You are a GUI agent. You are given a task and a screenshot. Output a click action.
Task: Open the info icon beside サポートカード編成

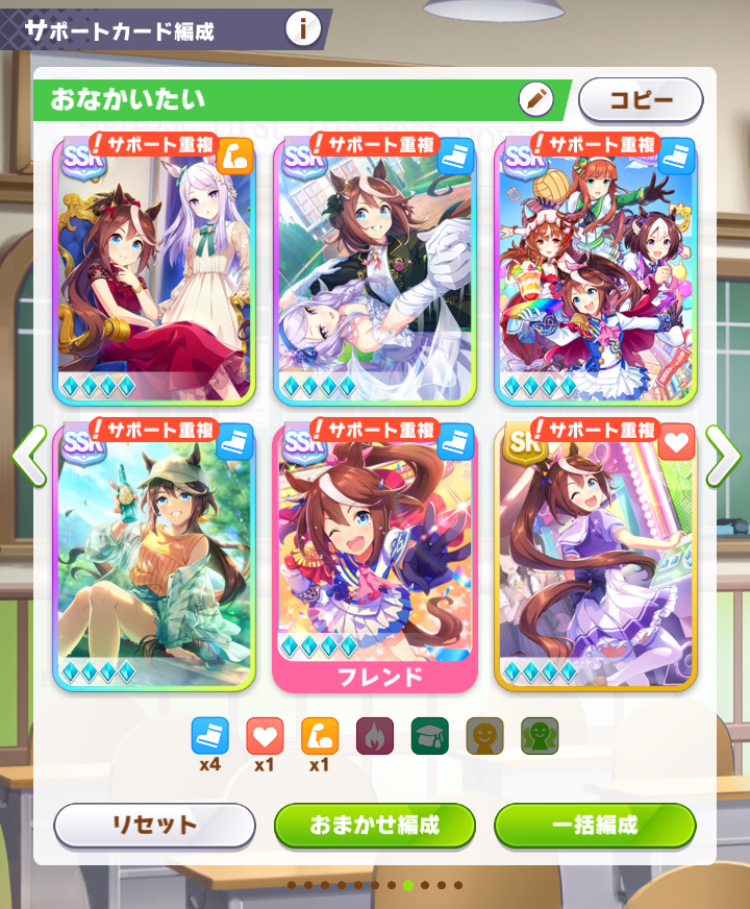pyautogui.click(x=302, y=29)
